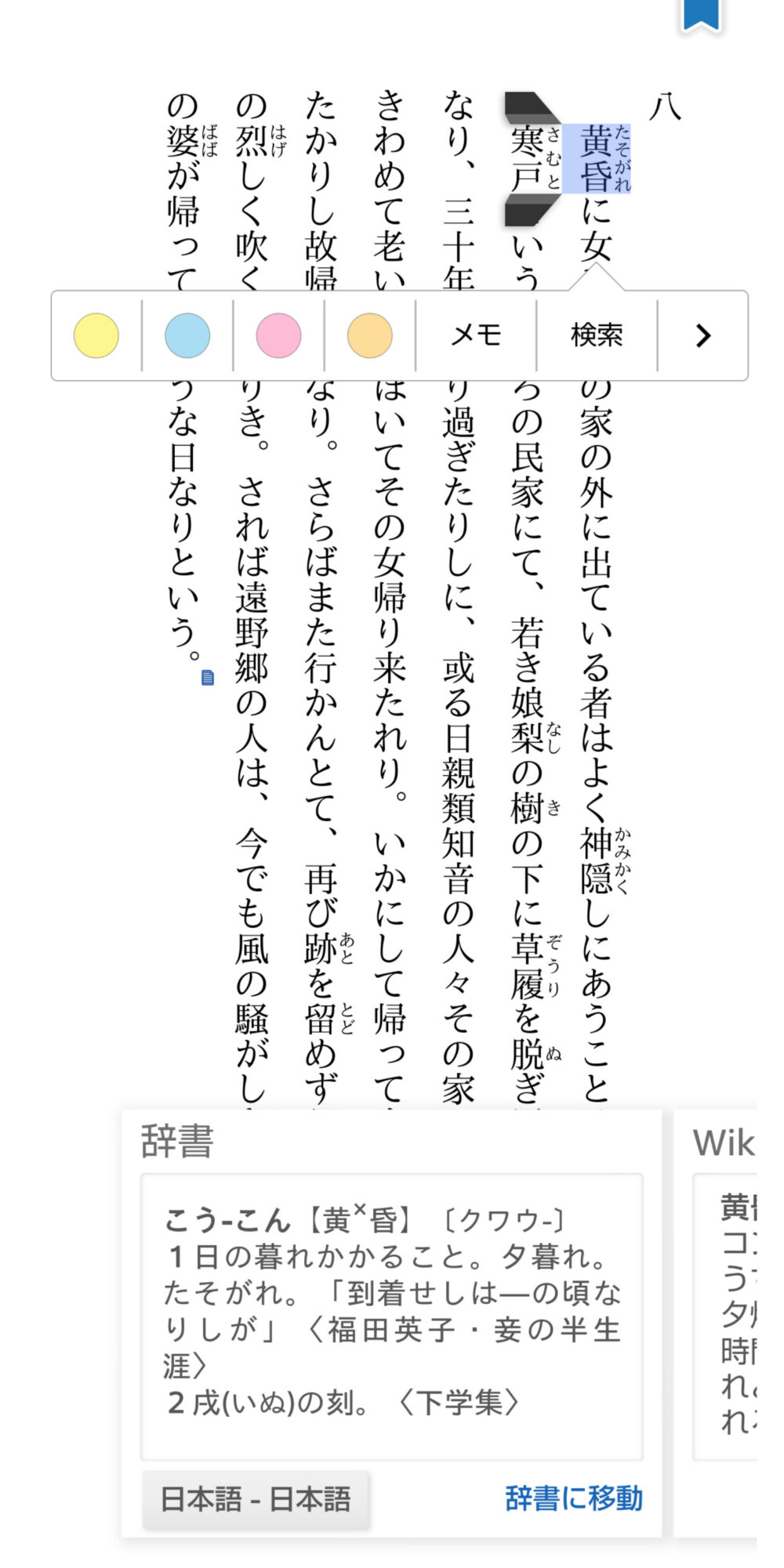Tap the bookmark ribbon at top

[x=700, y=14]
